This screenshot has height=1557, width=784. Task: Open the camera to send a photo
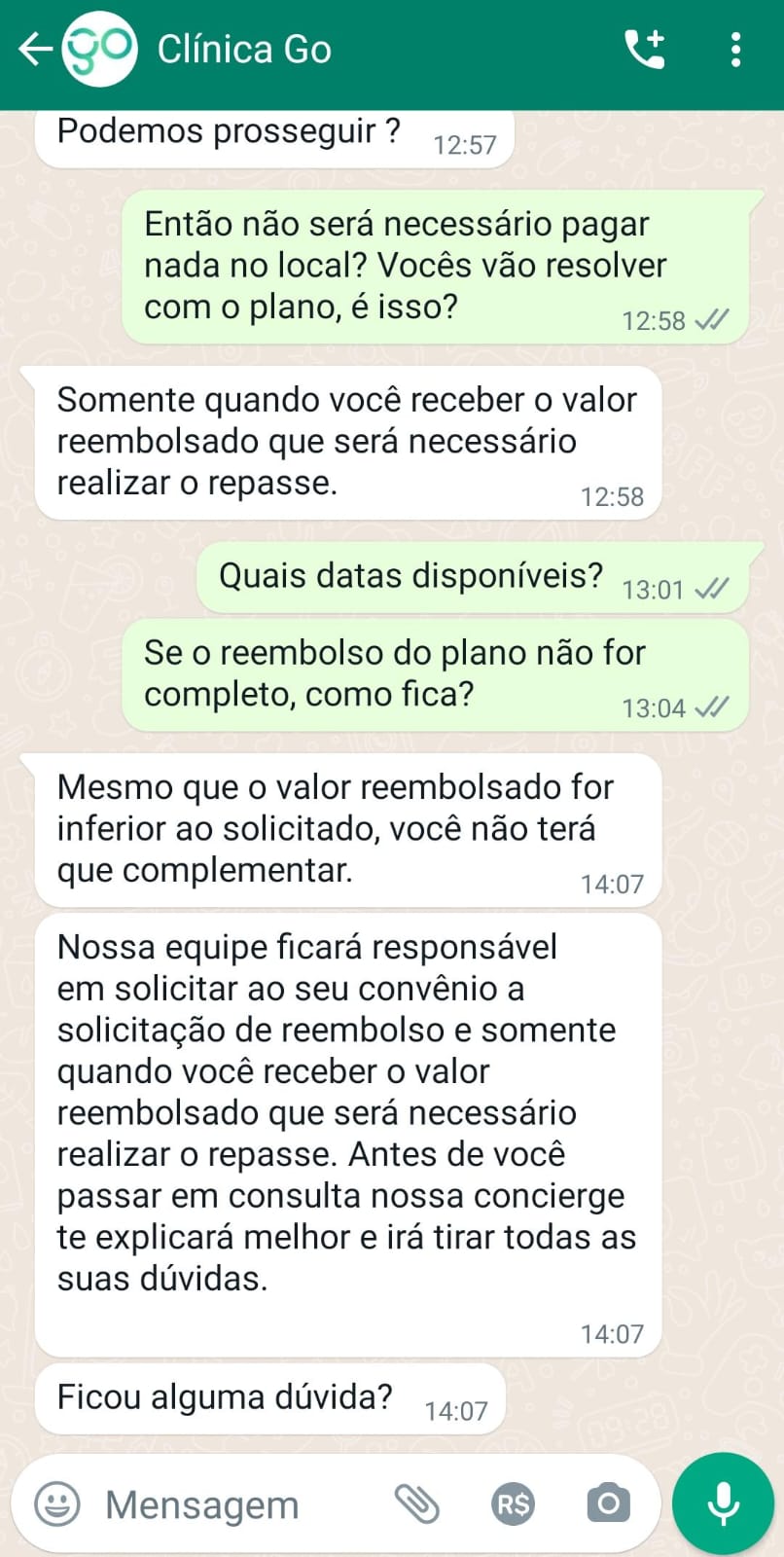[x=607, y=1503]
